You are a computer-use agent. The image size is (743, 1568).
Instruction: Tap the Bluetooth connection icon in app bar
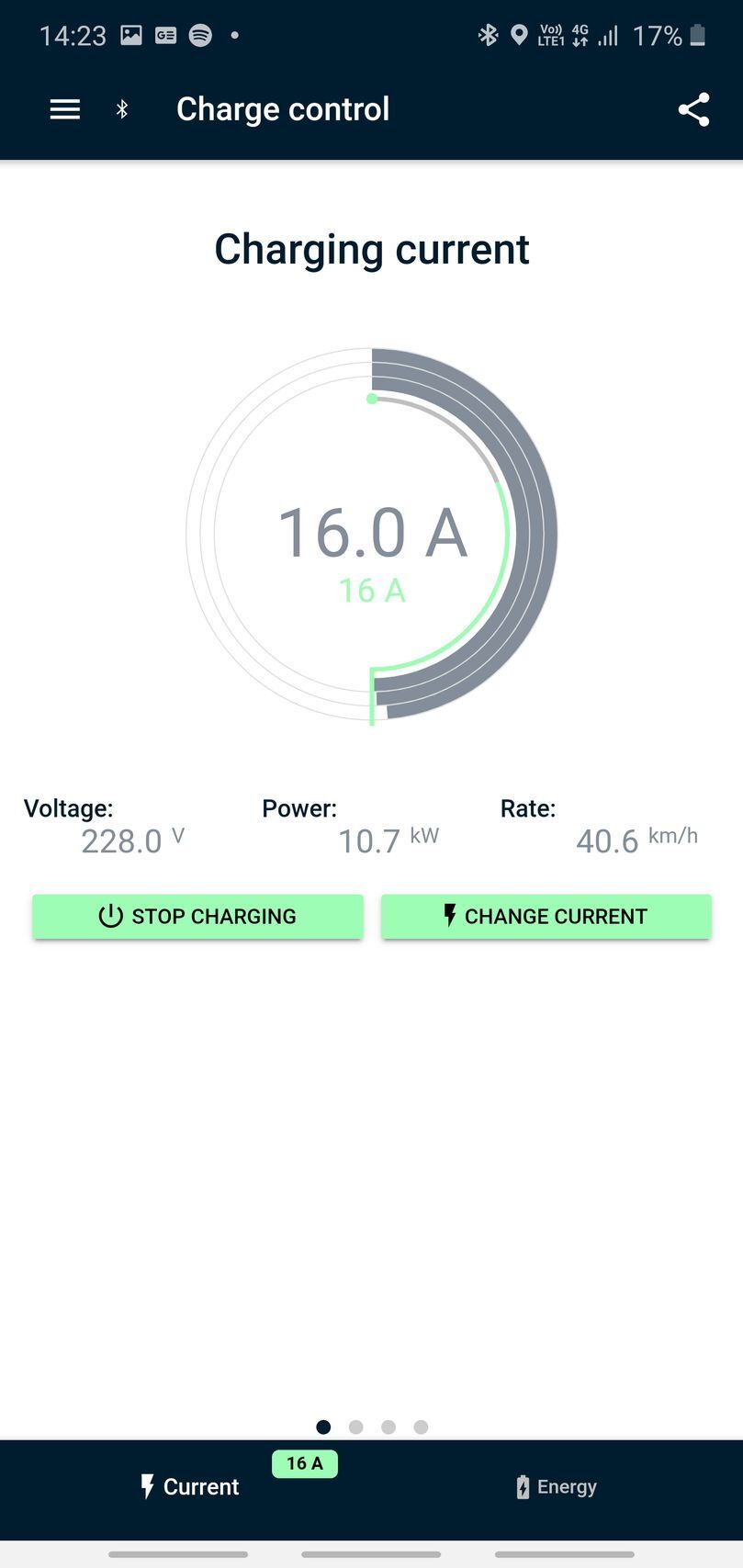[x=122, y=109]
